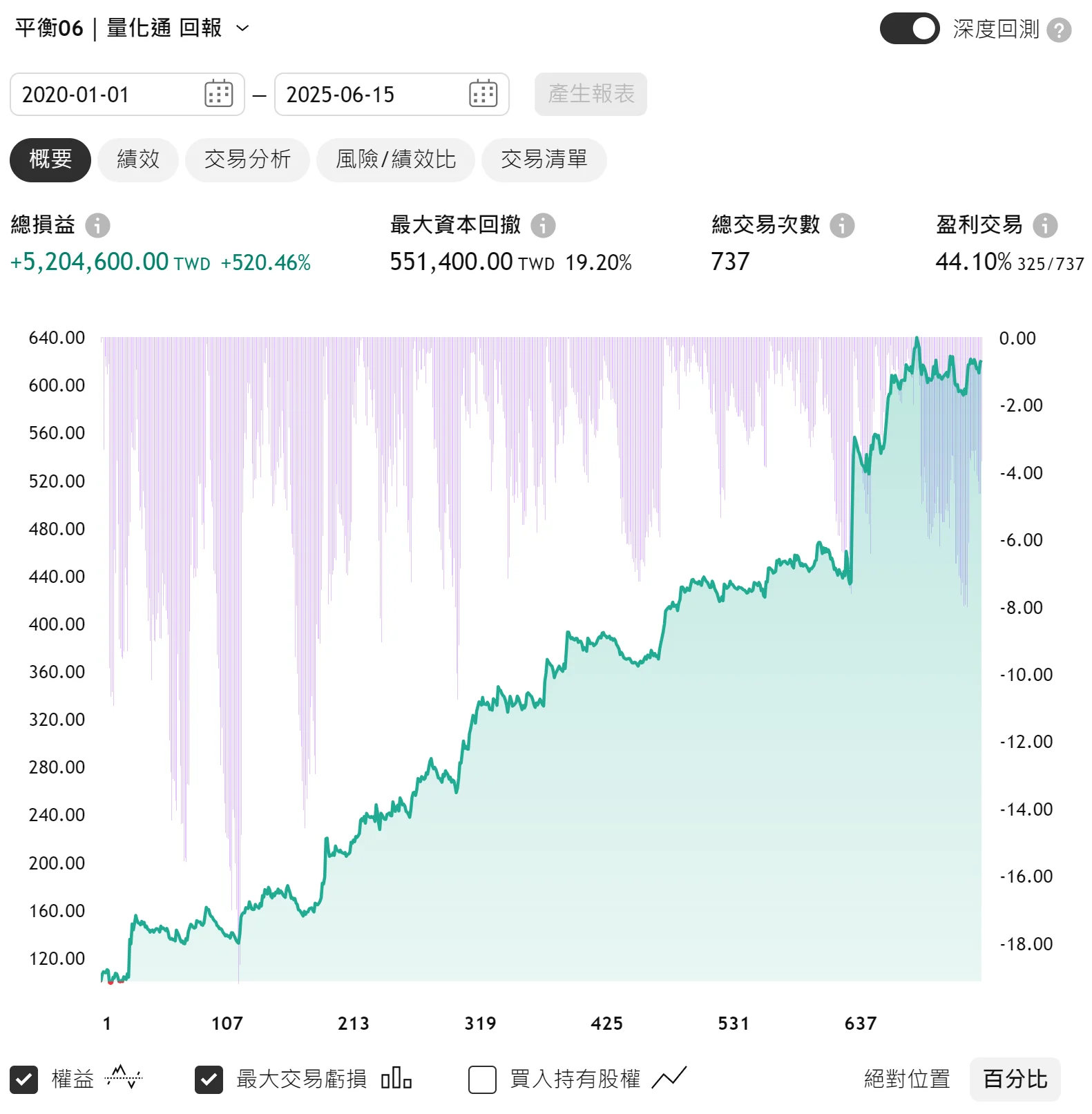Show info for 盈利交易
The image size is (1092, 1114).
click(x=1045, y=225)
